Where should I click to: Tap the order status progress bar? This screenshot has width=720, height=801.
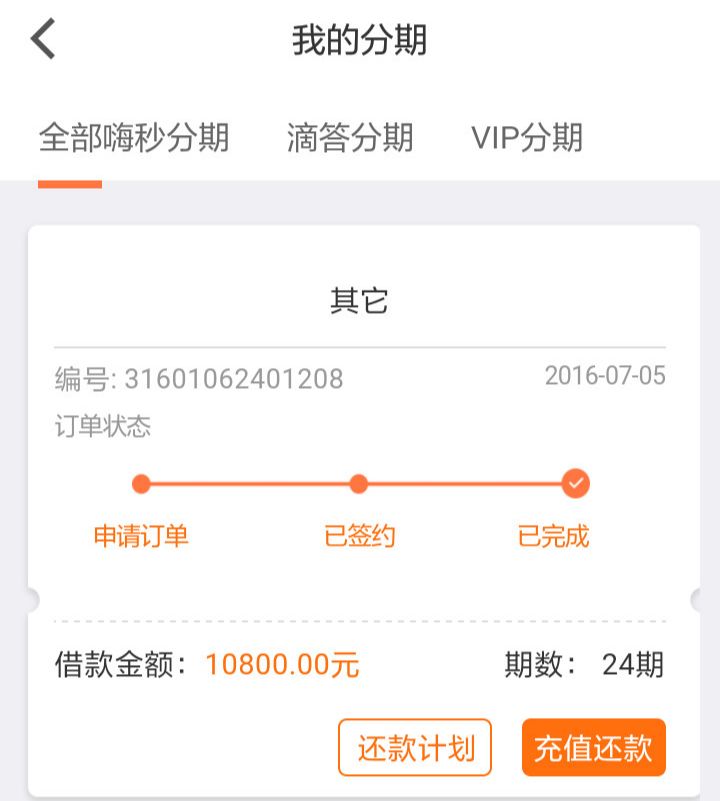(357, 484)
